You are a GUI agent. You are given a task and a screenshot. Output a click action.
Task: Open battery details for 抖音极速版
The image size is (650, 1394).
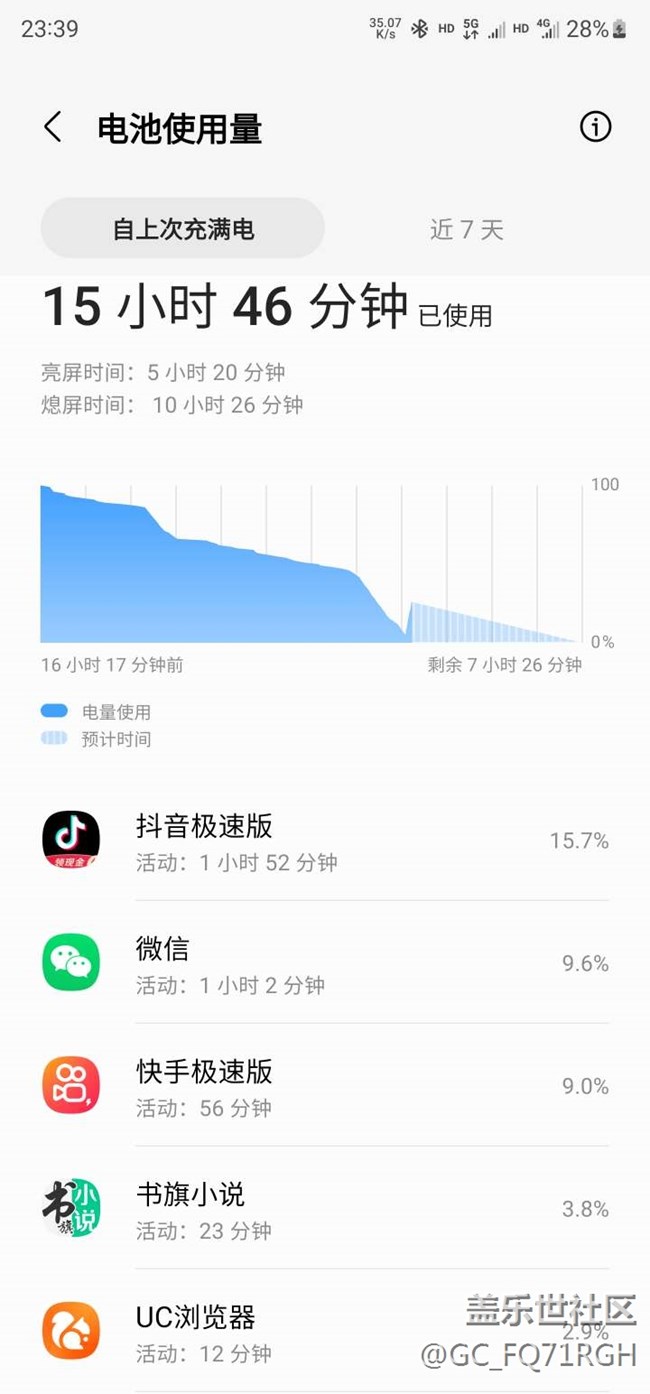click(325, 840)
